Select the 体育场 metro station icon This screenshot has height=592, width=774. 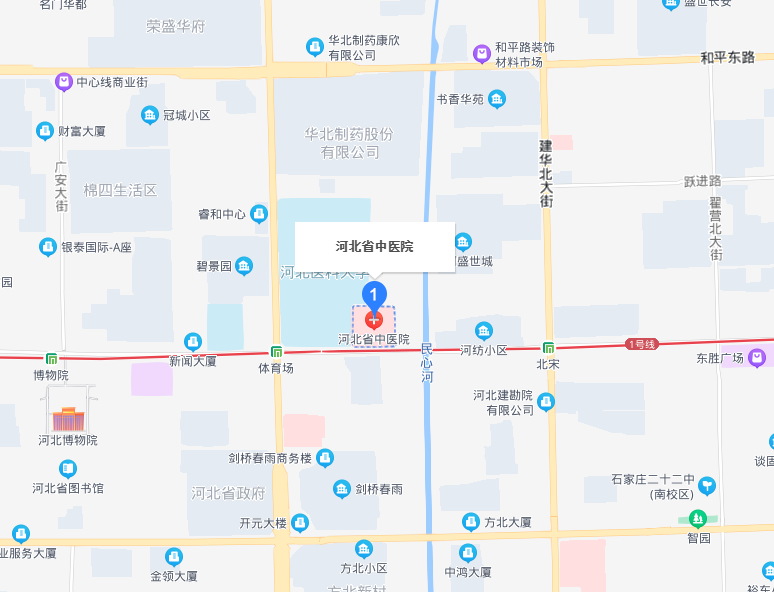coord(276,352)
